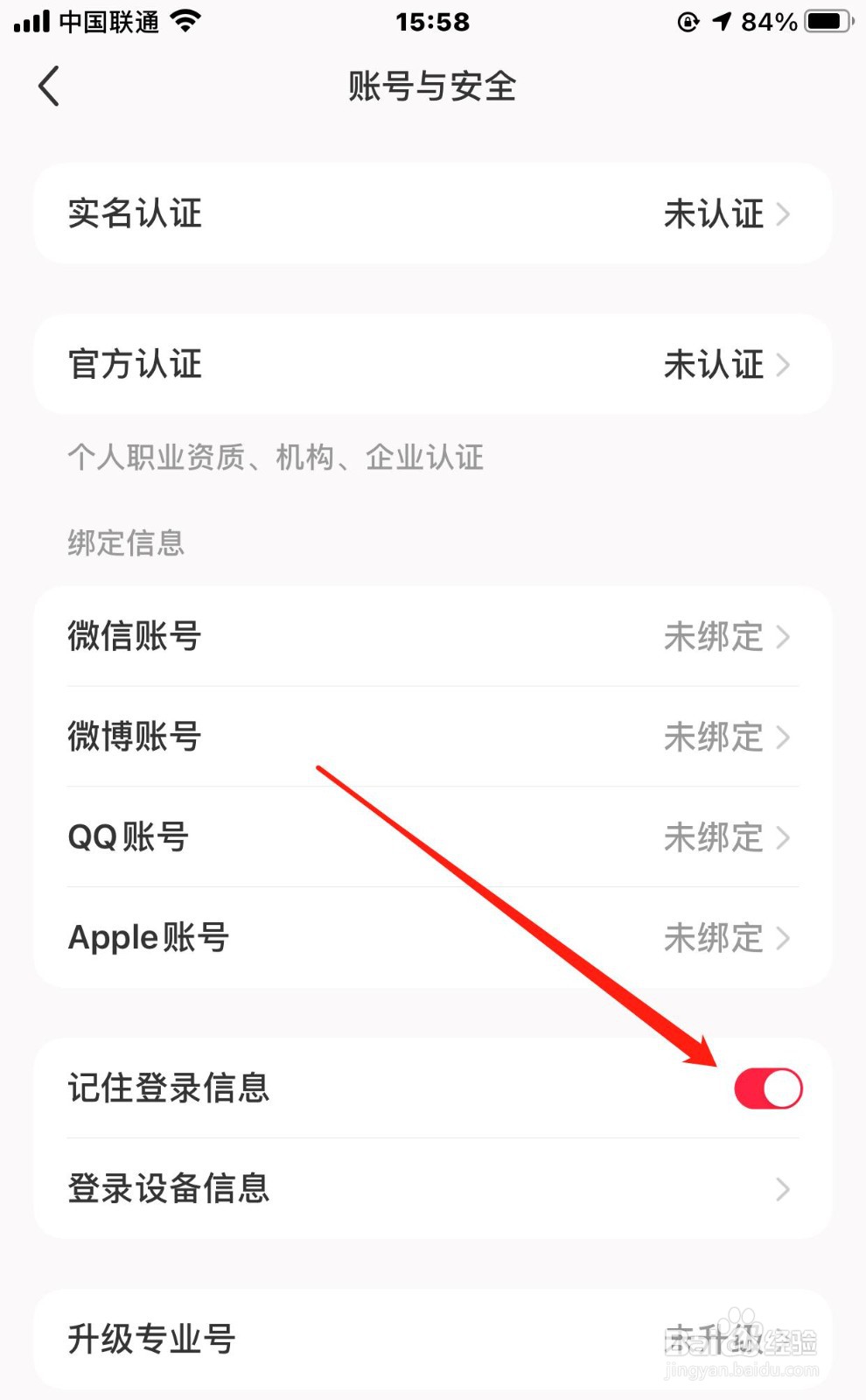The height and width of the screenshot is (1400, 866).
Task: Tap the 未绑定 status beside 微博账号
Action: pos(715,738)
